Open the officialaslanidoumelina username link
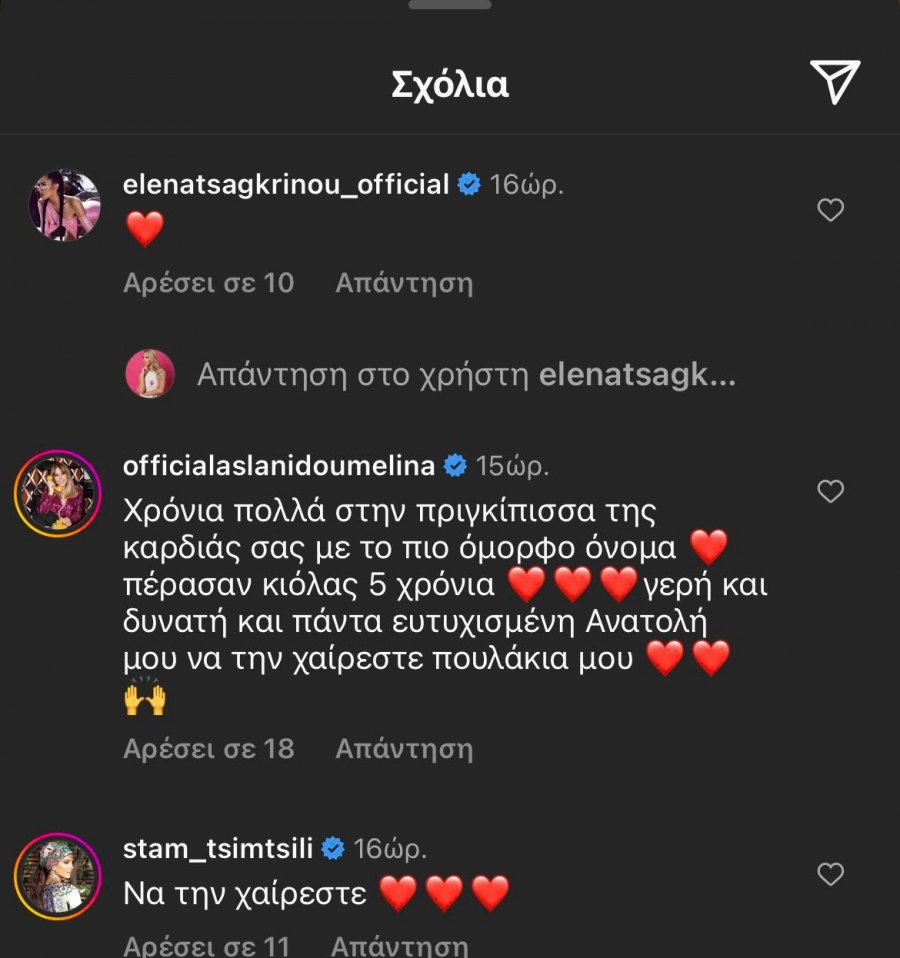 coord(278,466)
